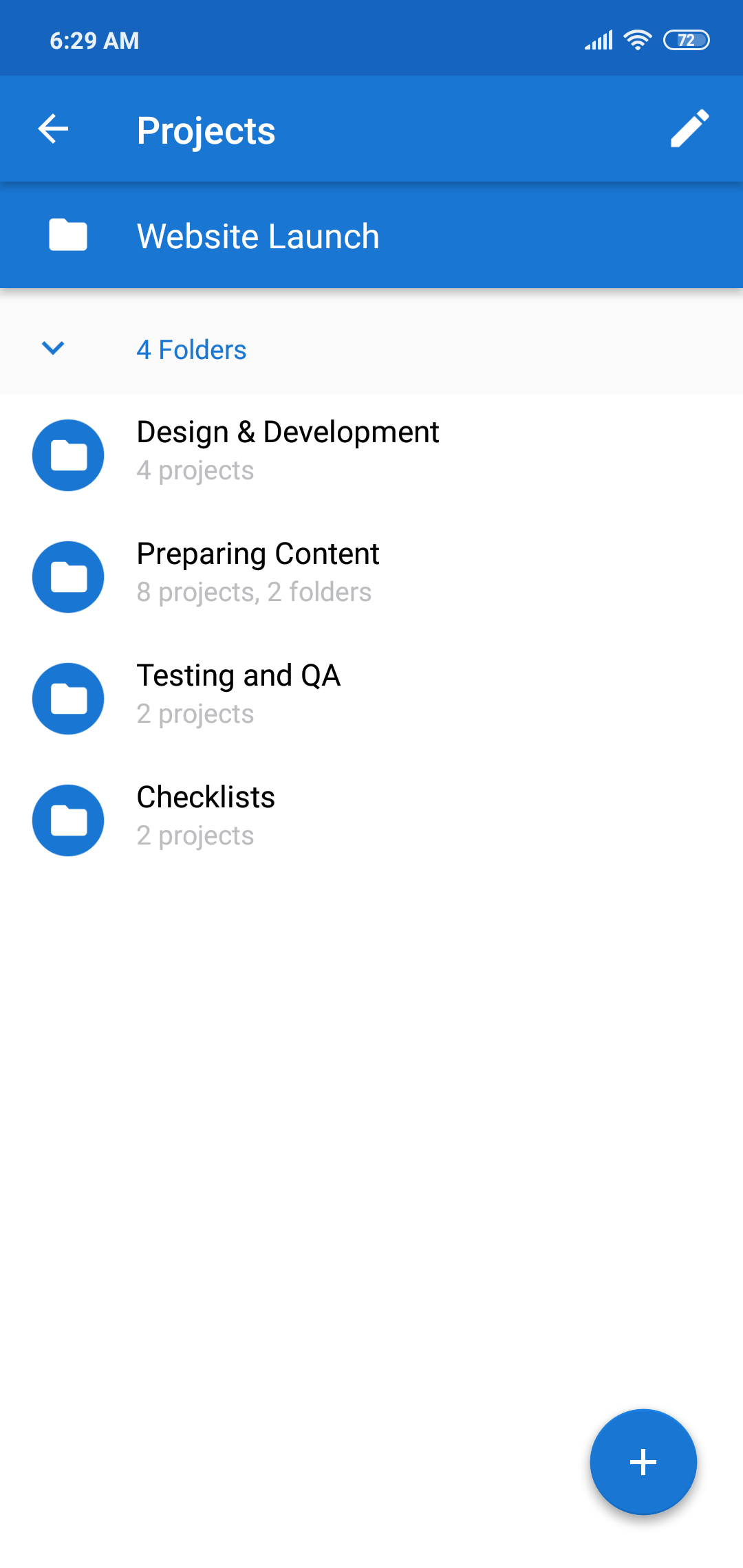743x1568 pixels.
Task: Open the Checklists folder
Action: tap(371, 820)
